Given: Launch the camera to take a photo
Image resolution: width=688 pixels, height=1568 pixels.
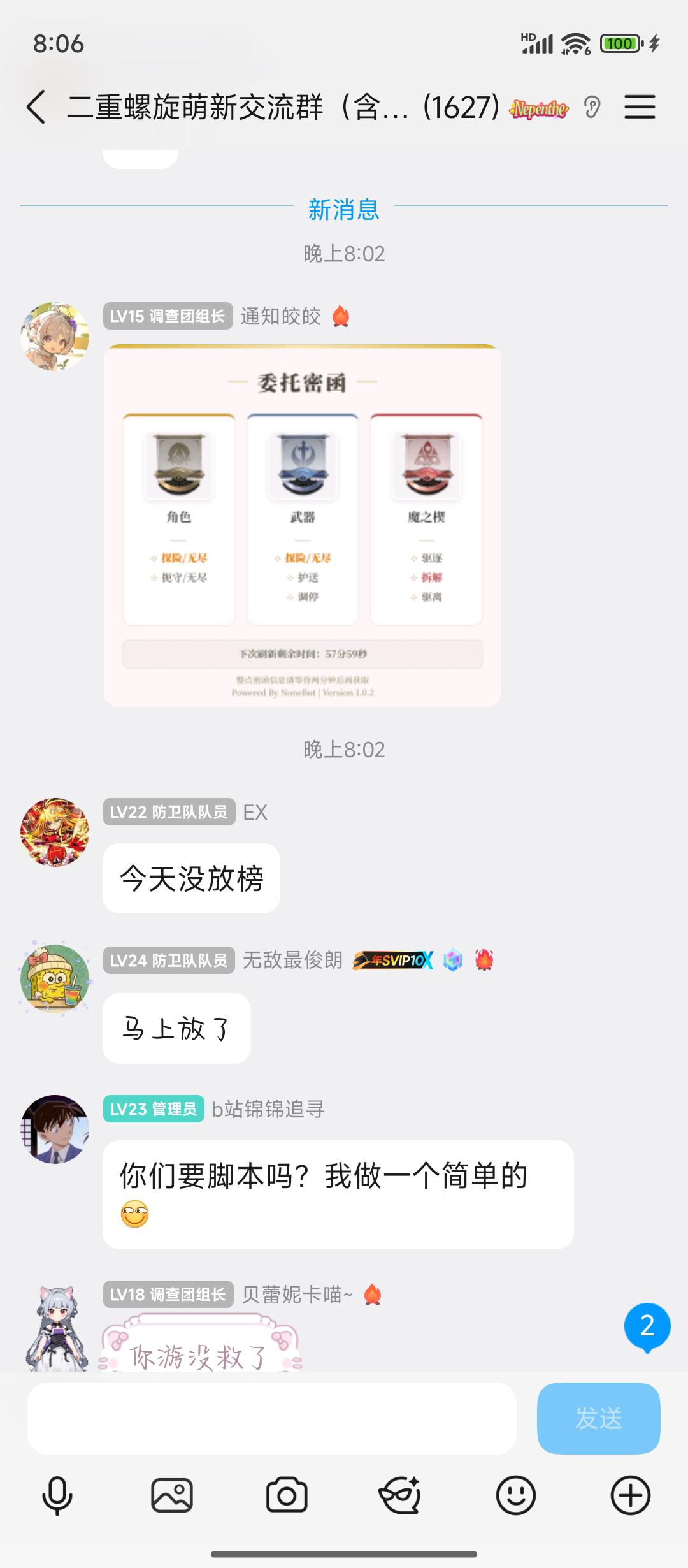Looking at the screenshot, I should click(x=287, y=1495).
